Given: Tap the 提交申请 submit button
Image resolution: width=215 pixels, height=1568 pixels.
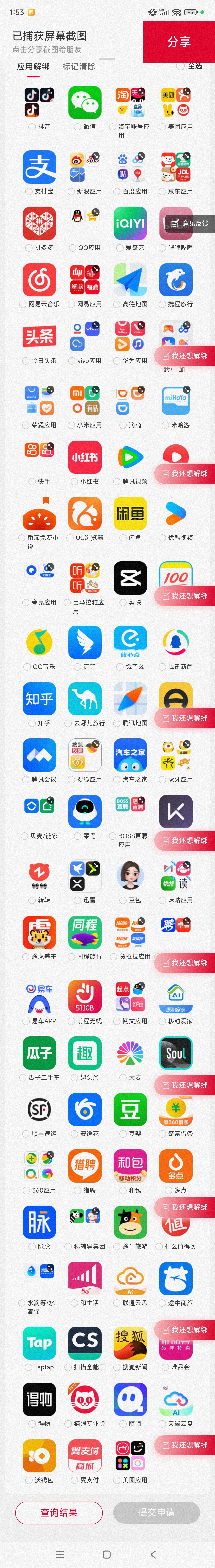Looking at the screenshot, I should (x=156, y=1513).
